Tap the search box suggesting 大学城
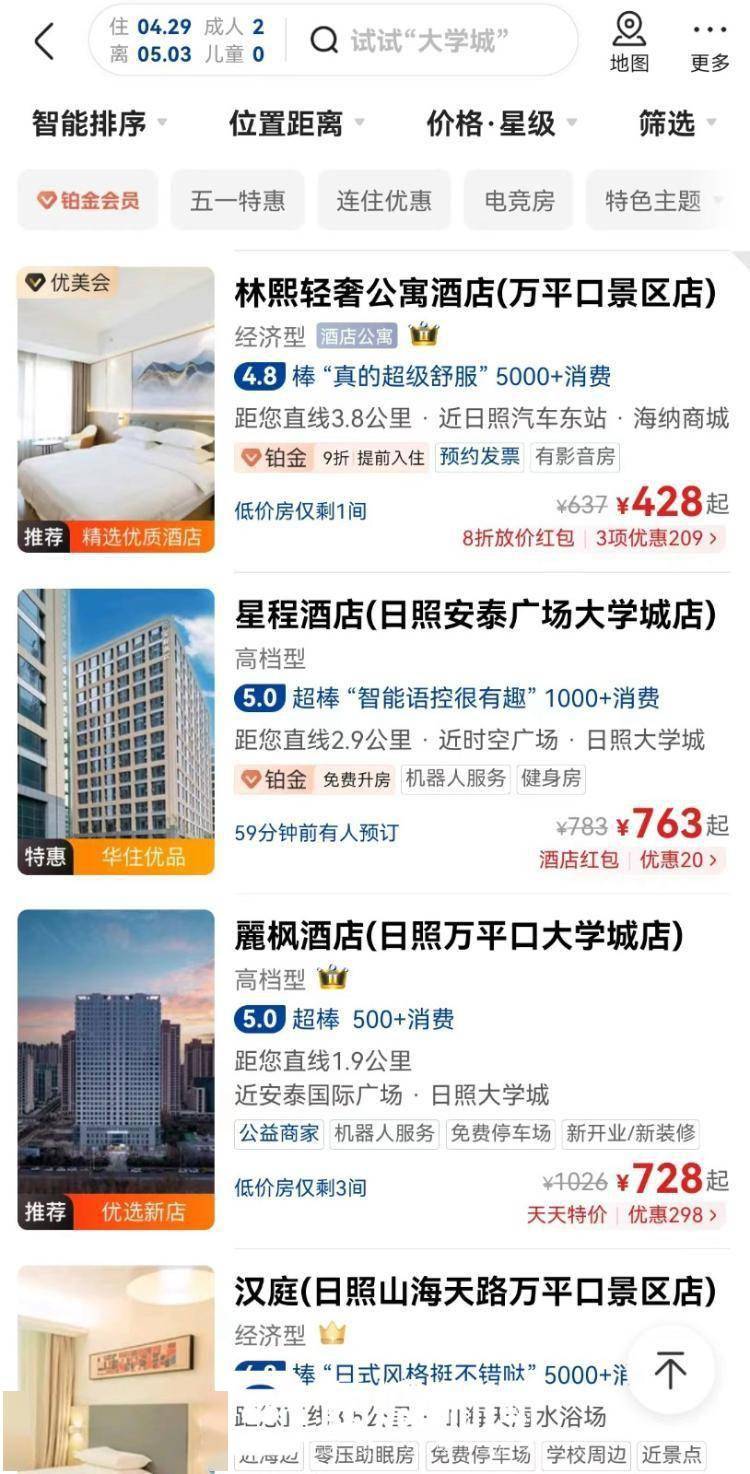This screenshot has height=1474, width=750. tap(430, 41)
